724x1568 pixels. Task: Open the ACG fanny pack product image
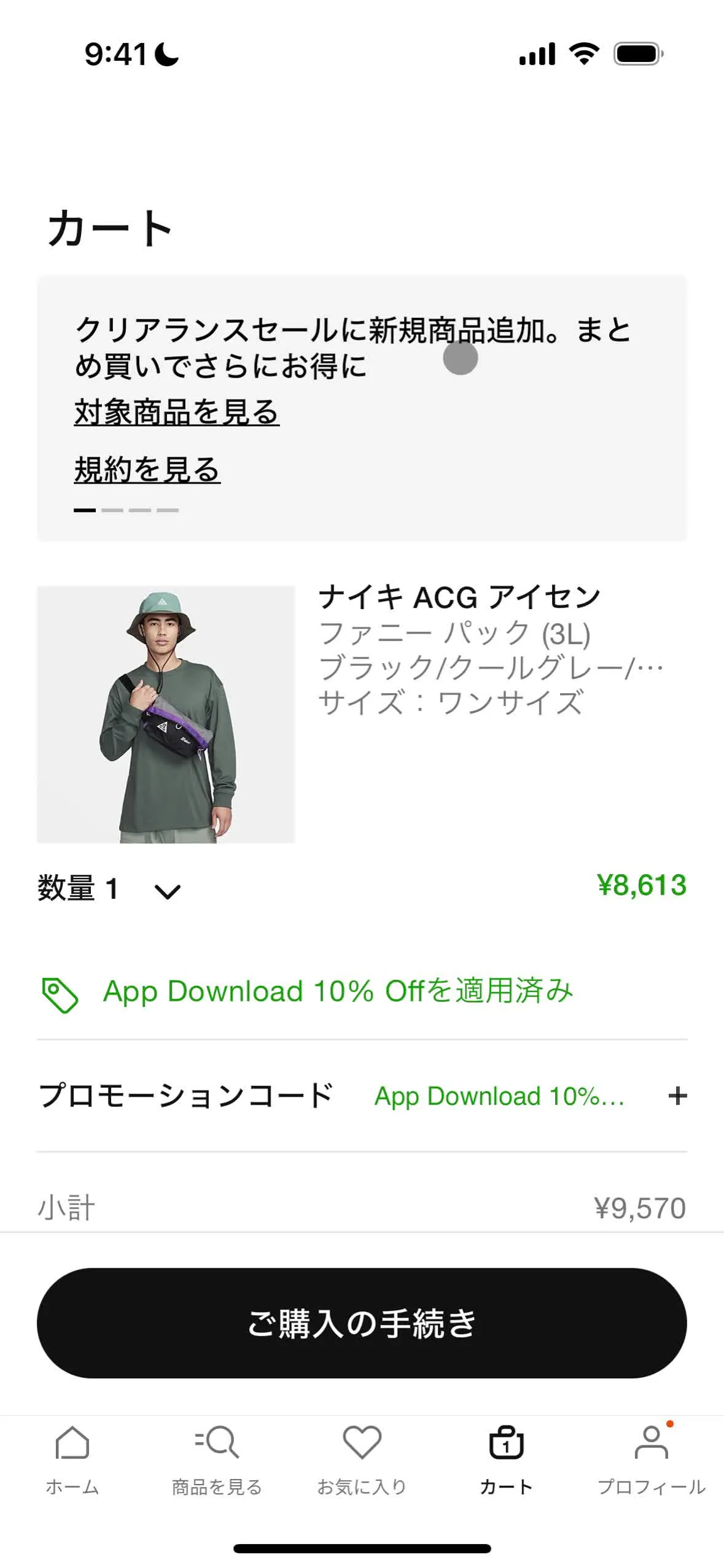tap(166, 714)
